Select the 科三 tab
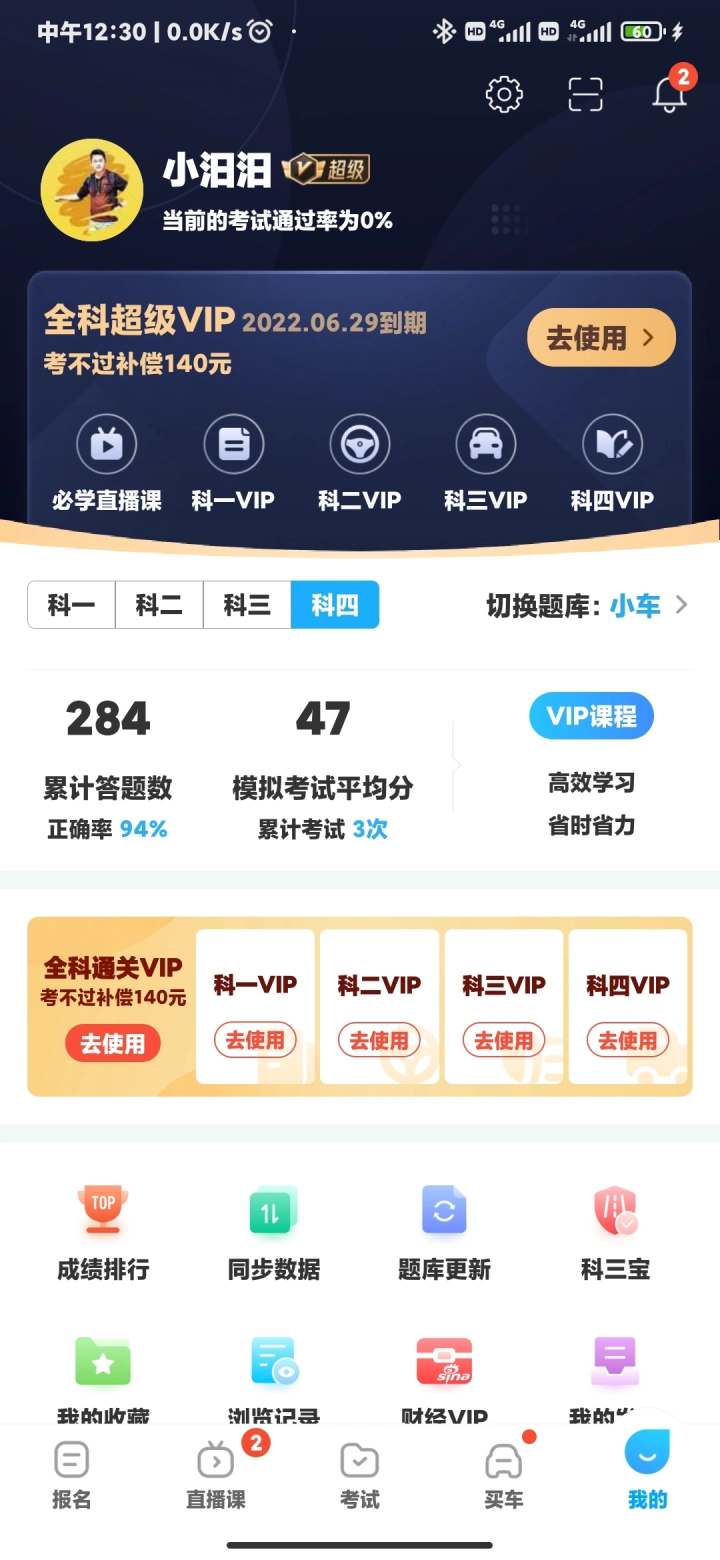 tap(247, 605)
